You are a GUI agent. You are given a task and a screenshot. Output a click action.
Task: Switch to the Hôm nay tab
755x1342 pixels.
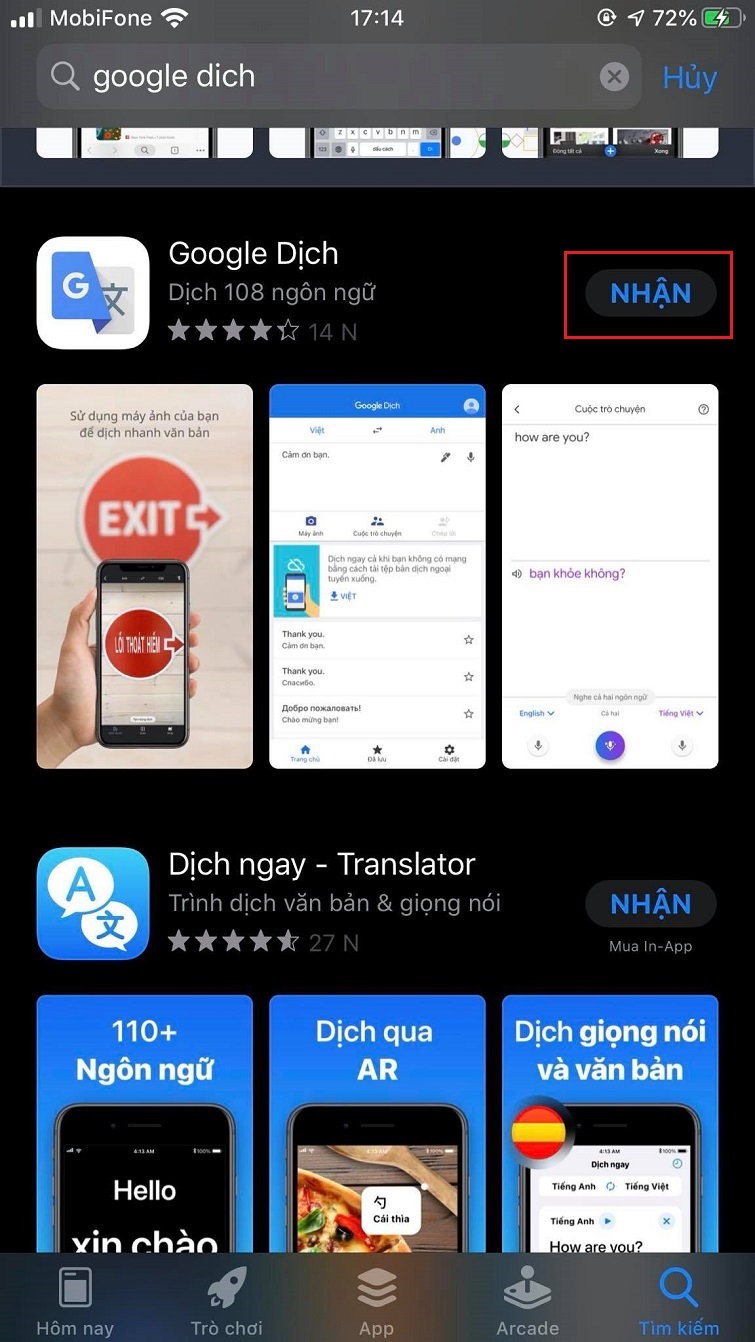pos(75,1300)
